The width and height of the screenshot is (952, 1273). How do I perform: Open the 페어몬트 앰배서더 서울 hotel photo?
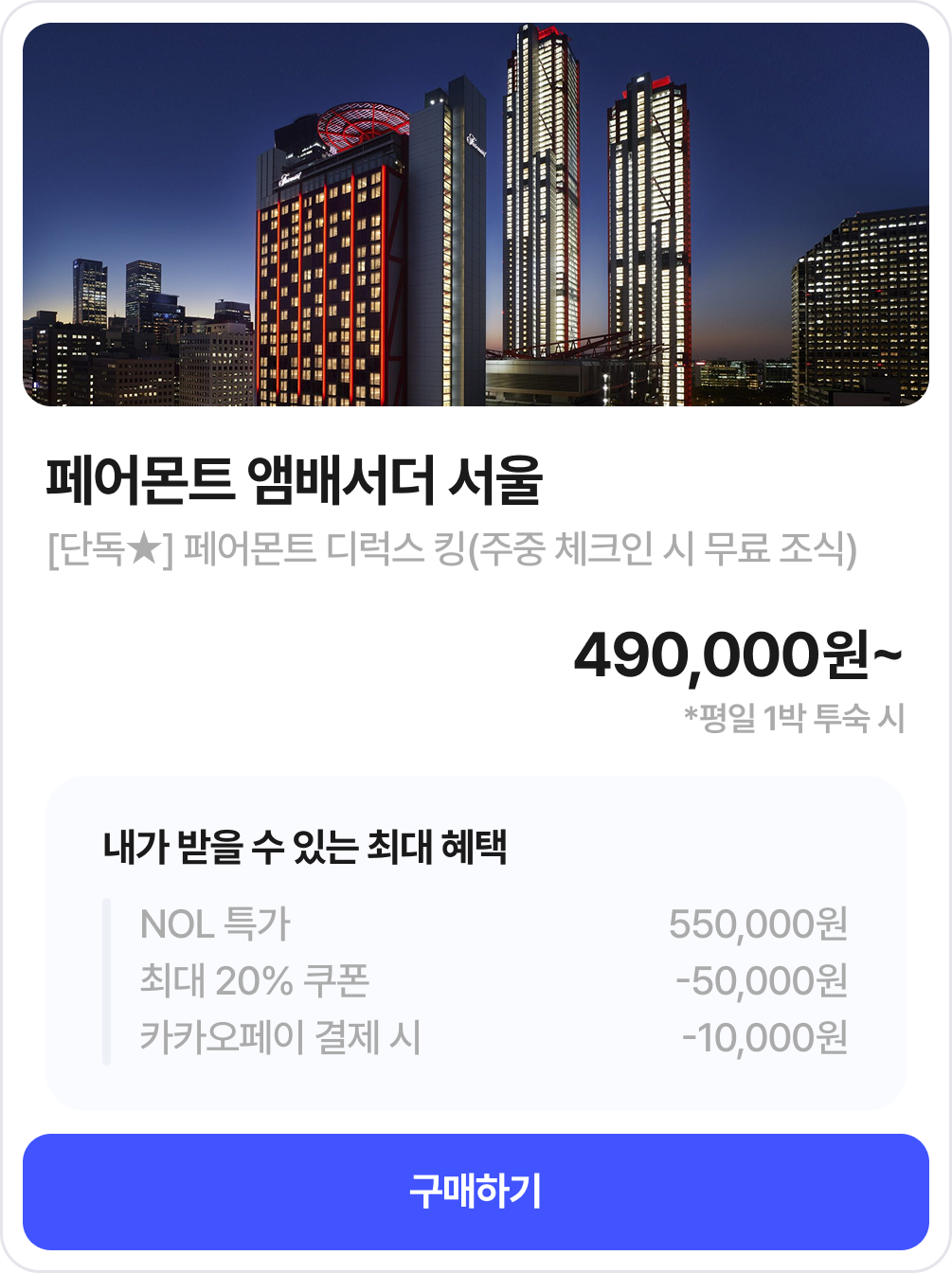coord(476,215)
